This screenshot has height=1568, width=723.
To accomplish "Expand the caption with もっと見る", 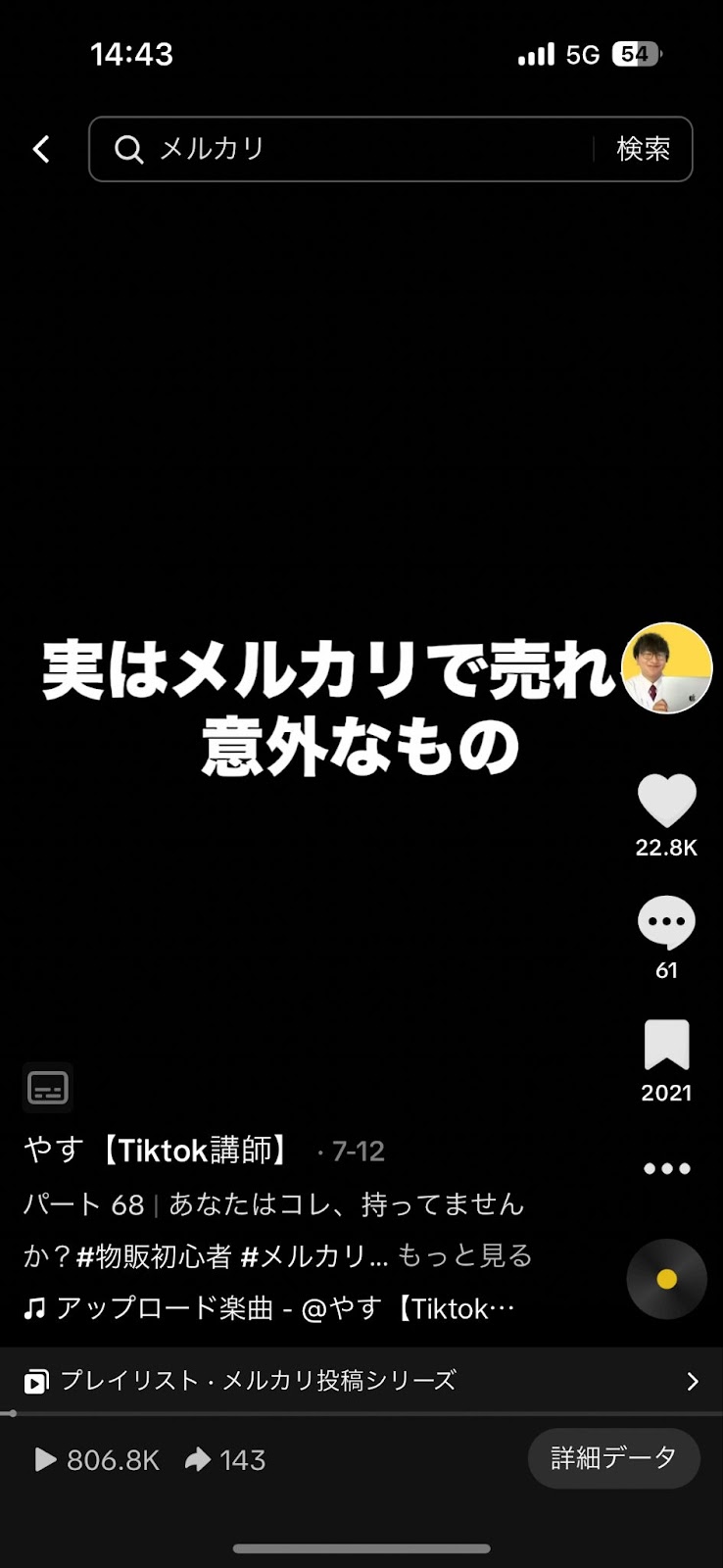I will (465, 1255).
